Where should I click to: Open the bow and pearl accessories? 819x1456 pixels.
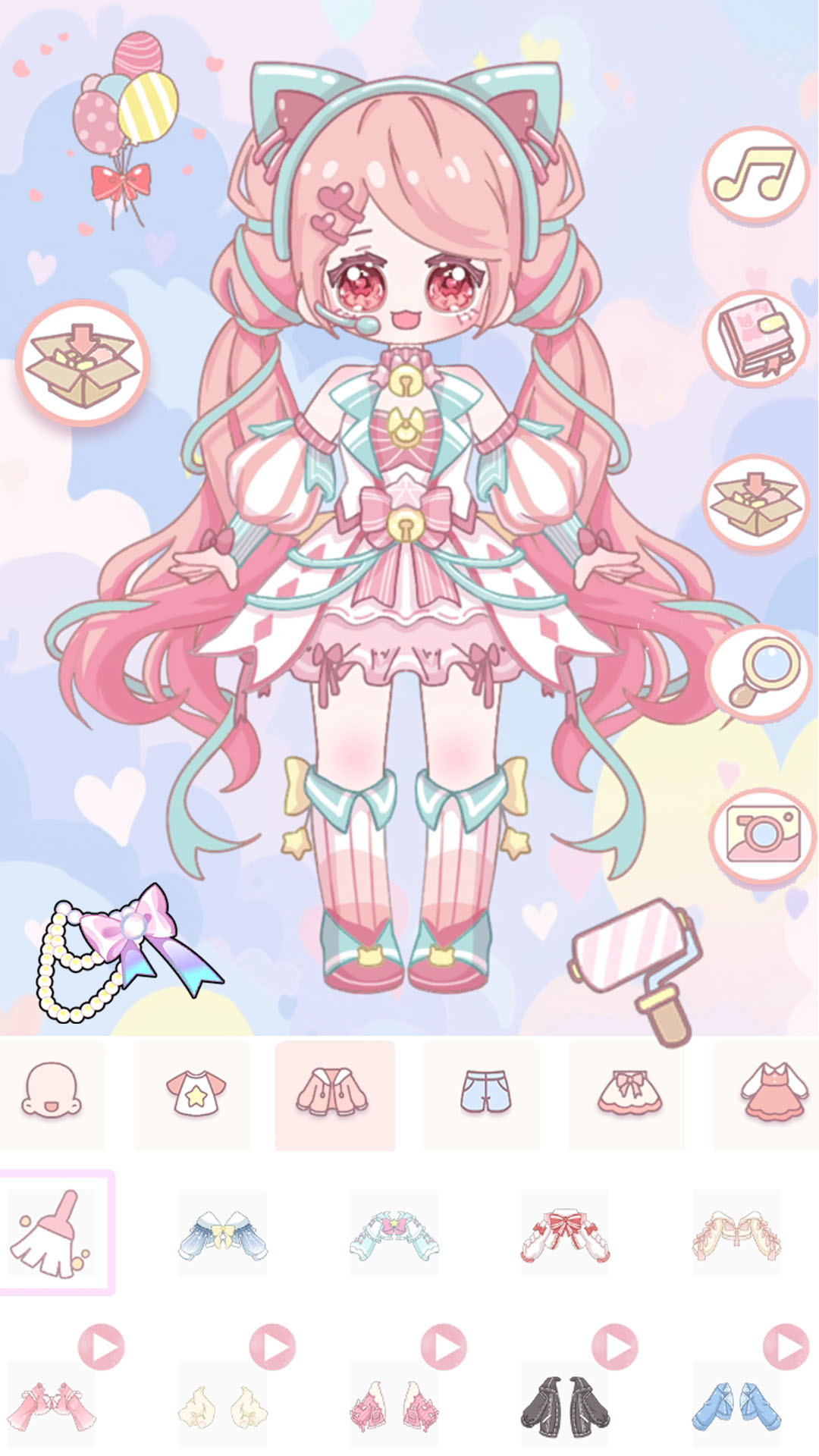(125, 952)
